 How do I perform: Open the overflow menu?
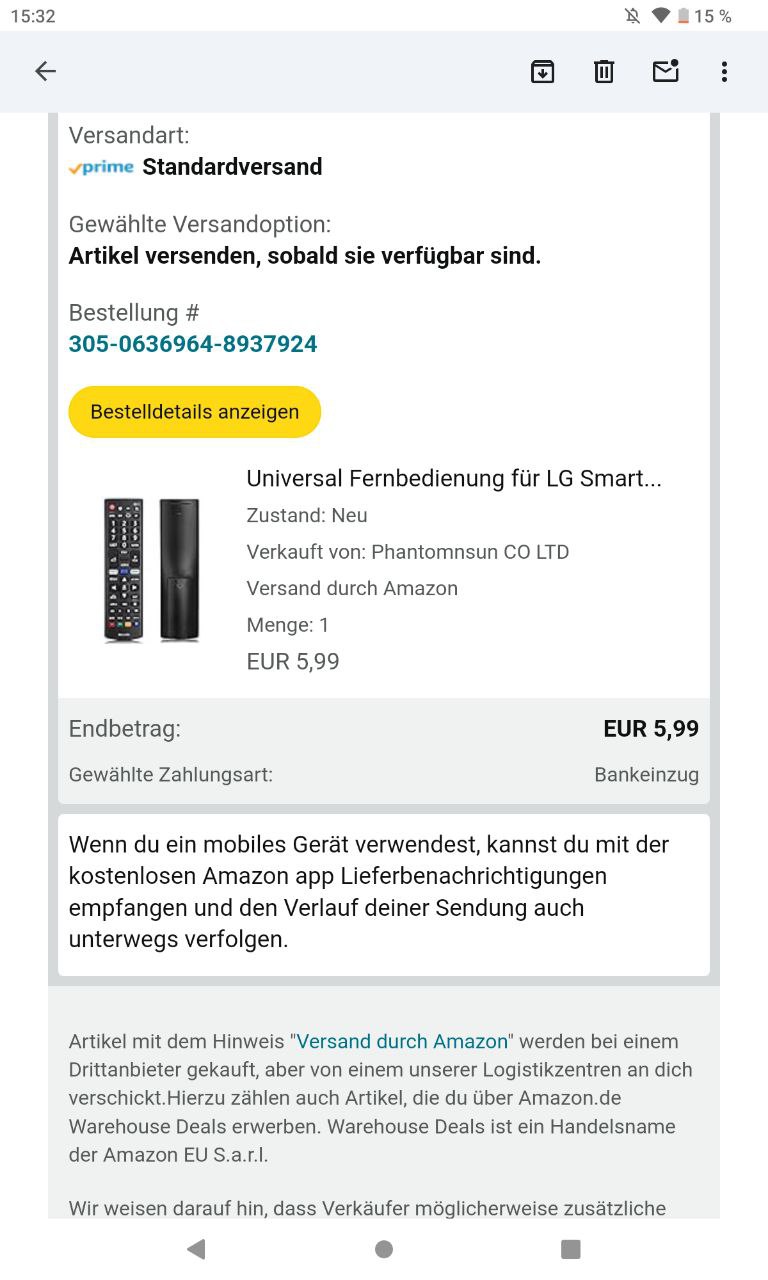[x=724, y=71]
